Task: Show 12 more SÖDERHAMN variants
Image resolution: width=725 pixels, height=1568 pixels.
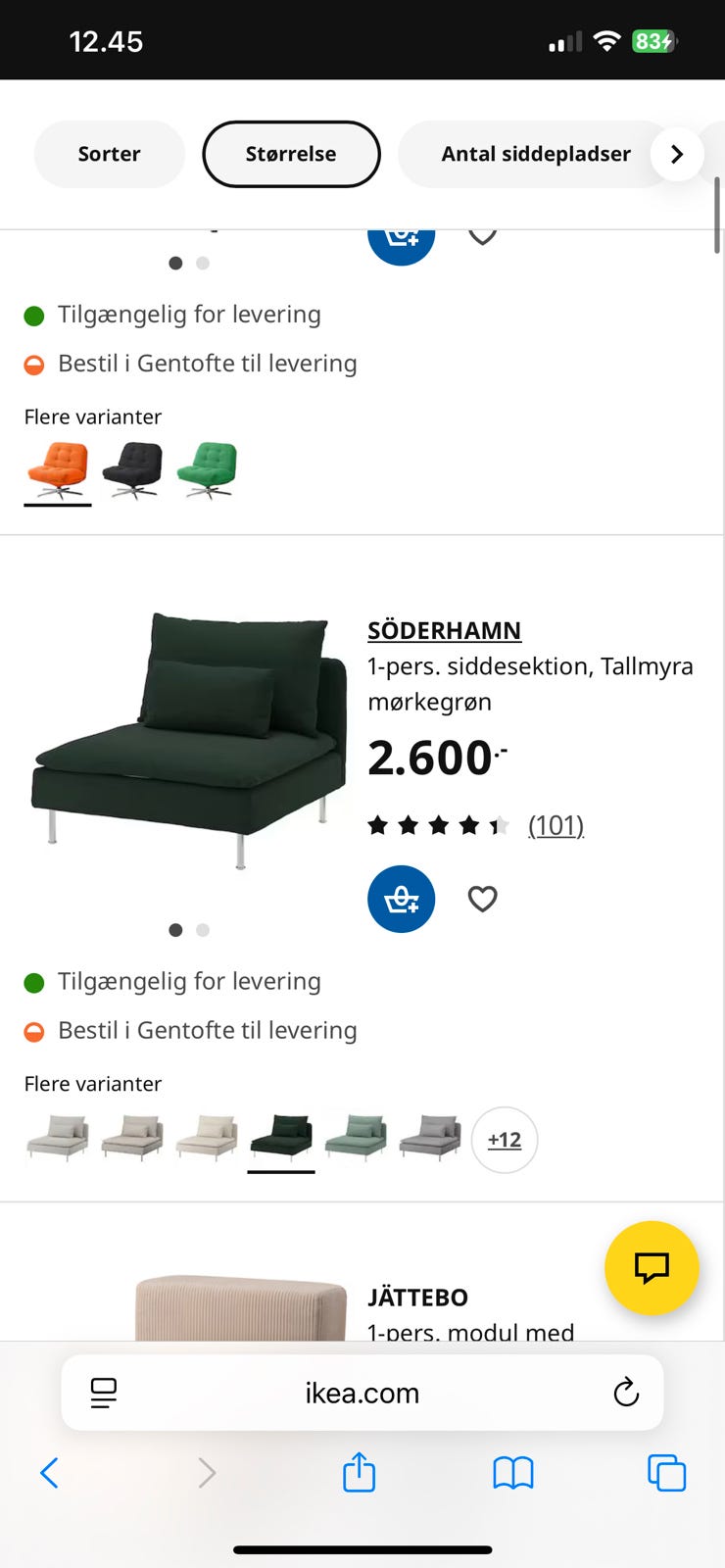Action: click(x=505, y=1140)
